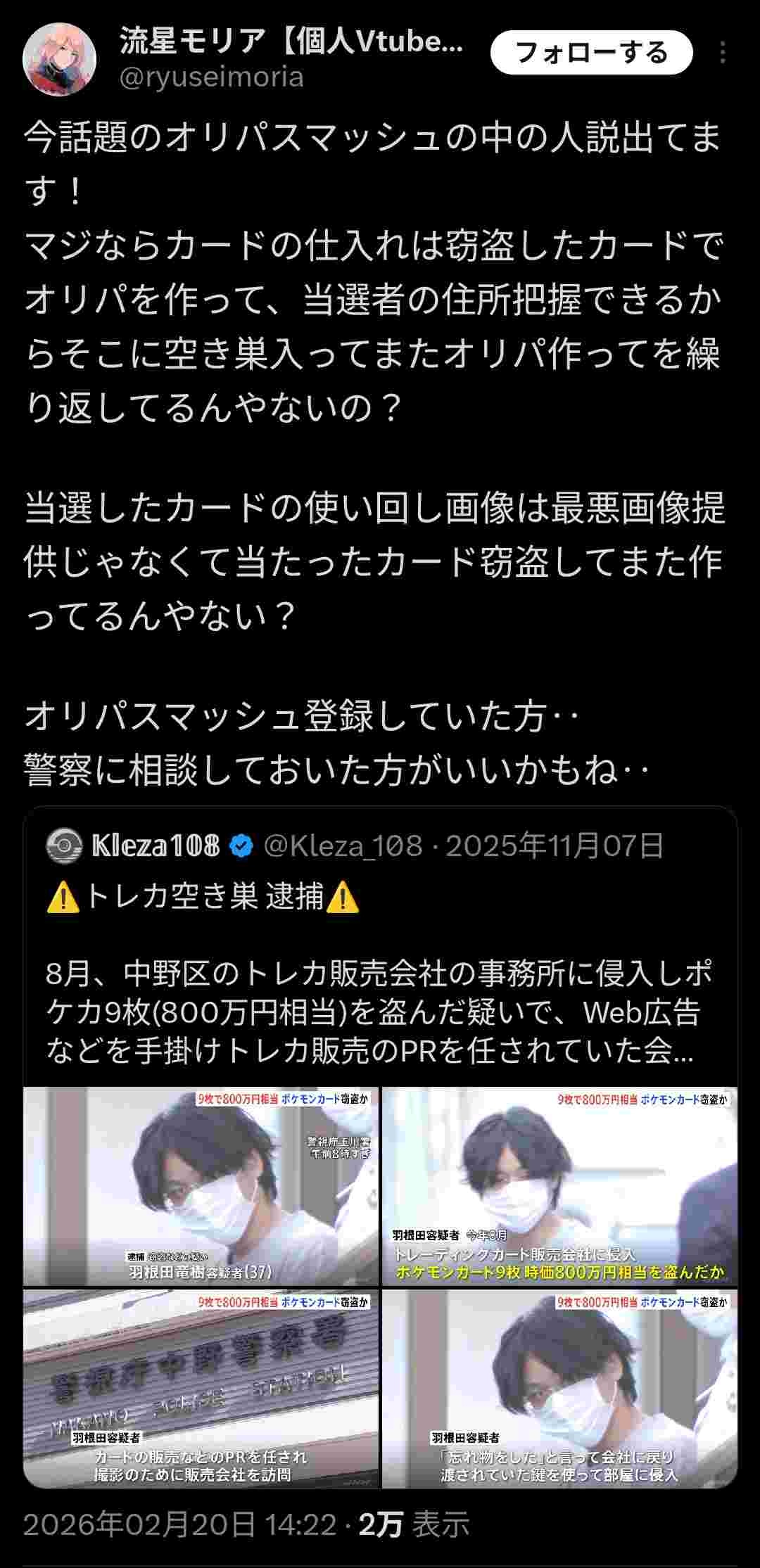Open the @ryuseimoria profile name
This screenshot has height=1568, width=760.
point(211,77)
